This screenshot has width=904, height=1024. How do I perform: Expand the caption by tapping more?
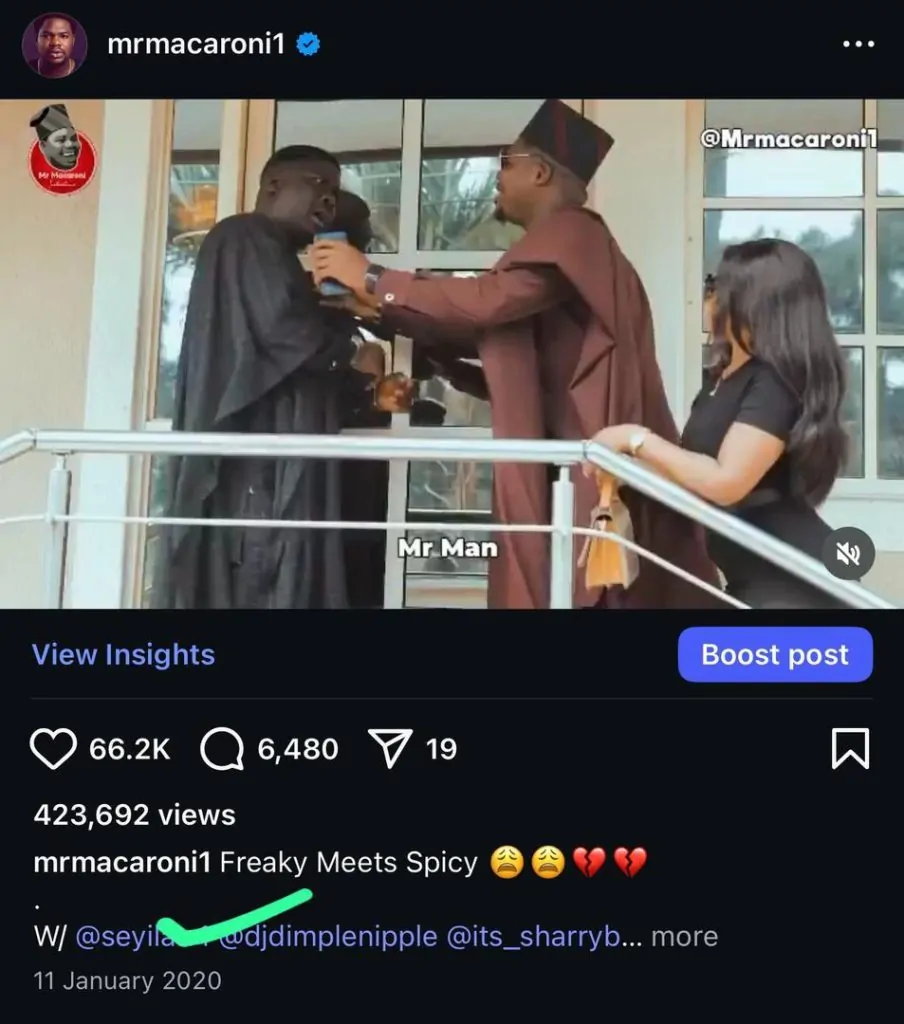(x=685, y=937)
